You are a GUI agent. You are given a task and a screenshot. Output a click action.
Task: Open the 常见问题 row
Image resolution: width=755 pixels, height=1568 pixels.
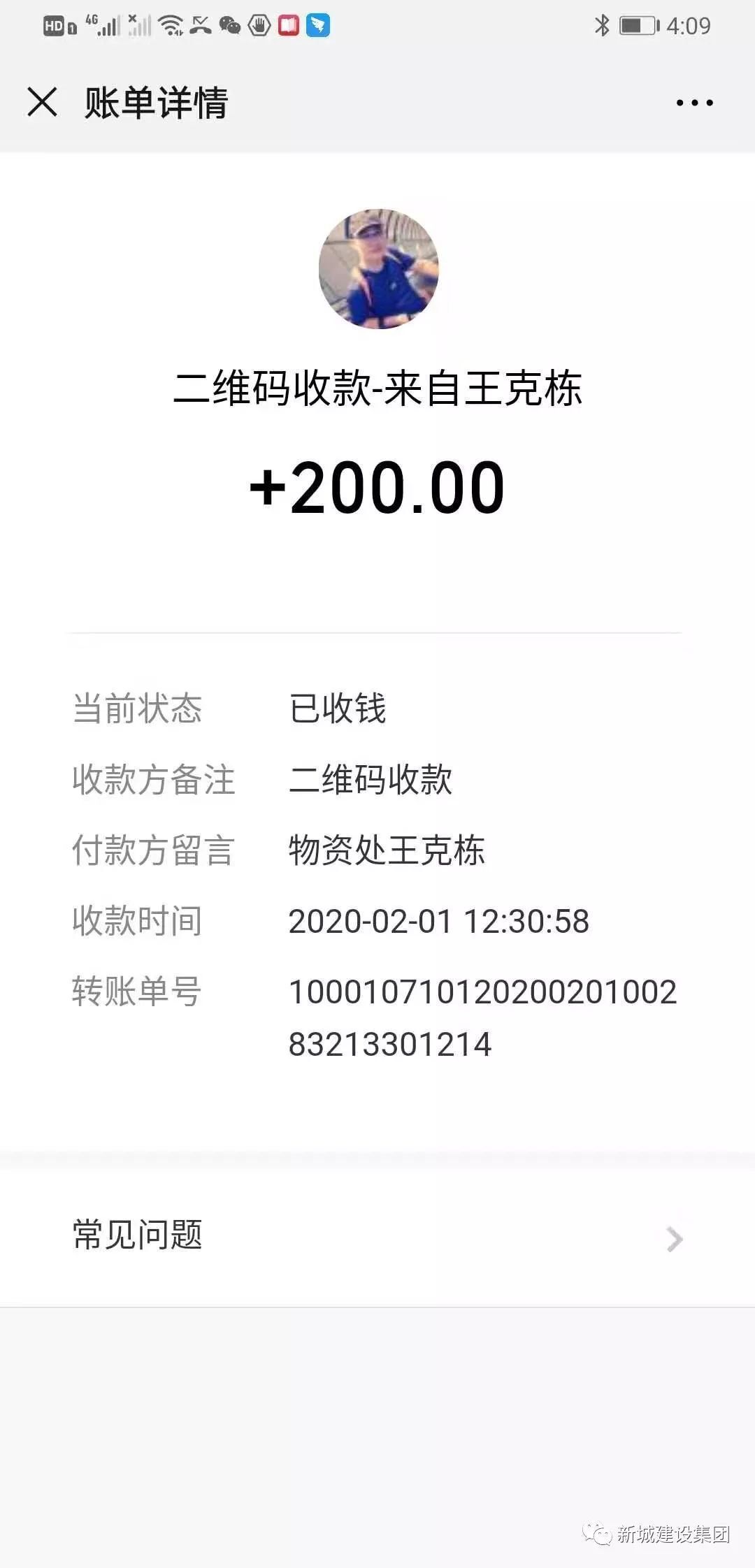coord(377,1235)
